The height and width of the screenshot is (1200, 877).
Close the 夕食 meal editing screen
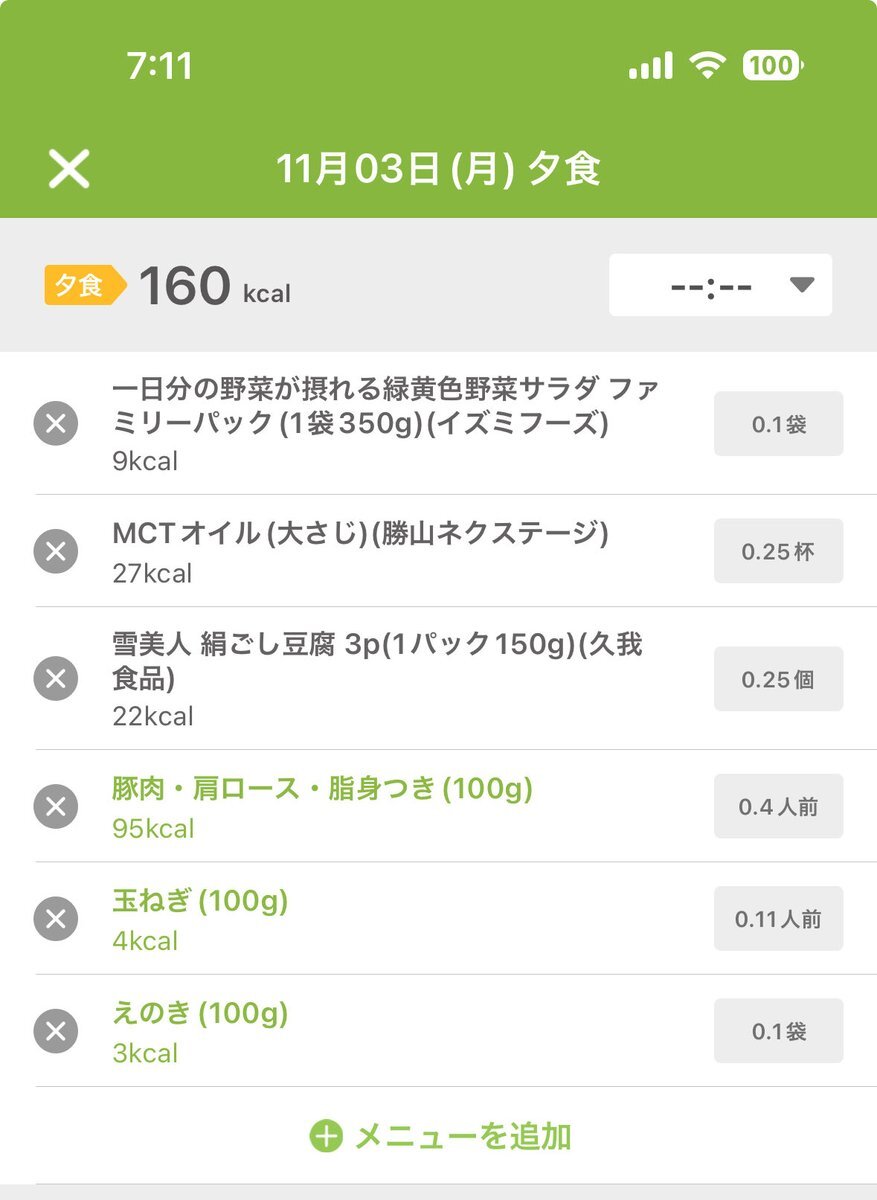[69, 169]
